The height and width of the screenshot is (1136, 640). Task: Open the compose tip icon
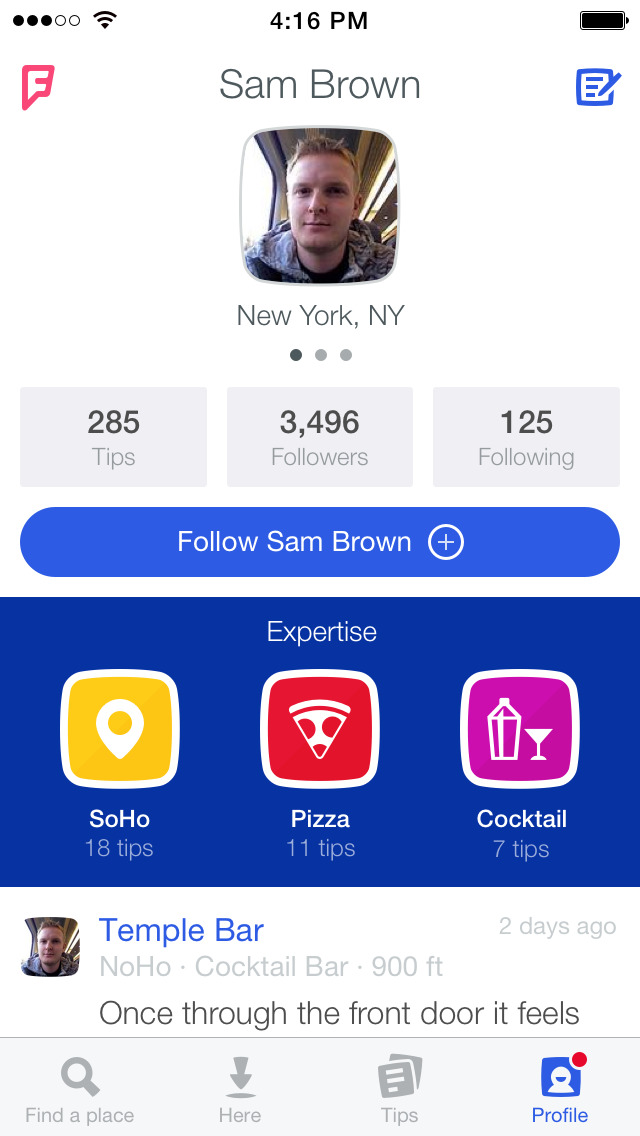click(x=598, y=87)
